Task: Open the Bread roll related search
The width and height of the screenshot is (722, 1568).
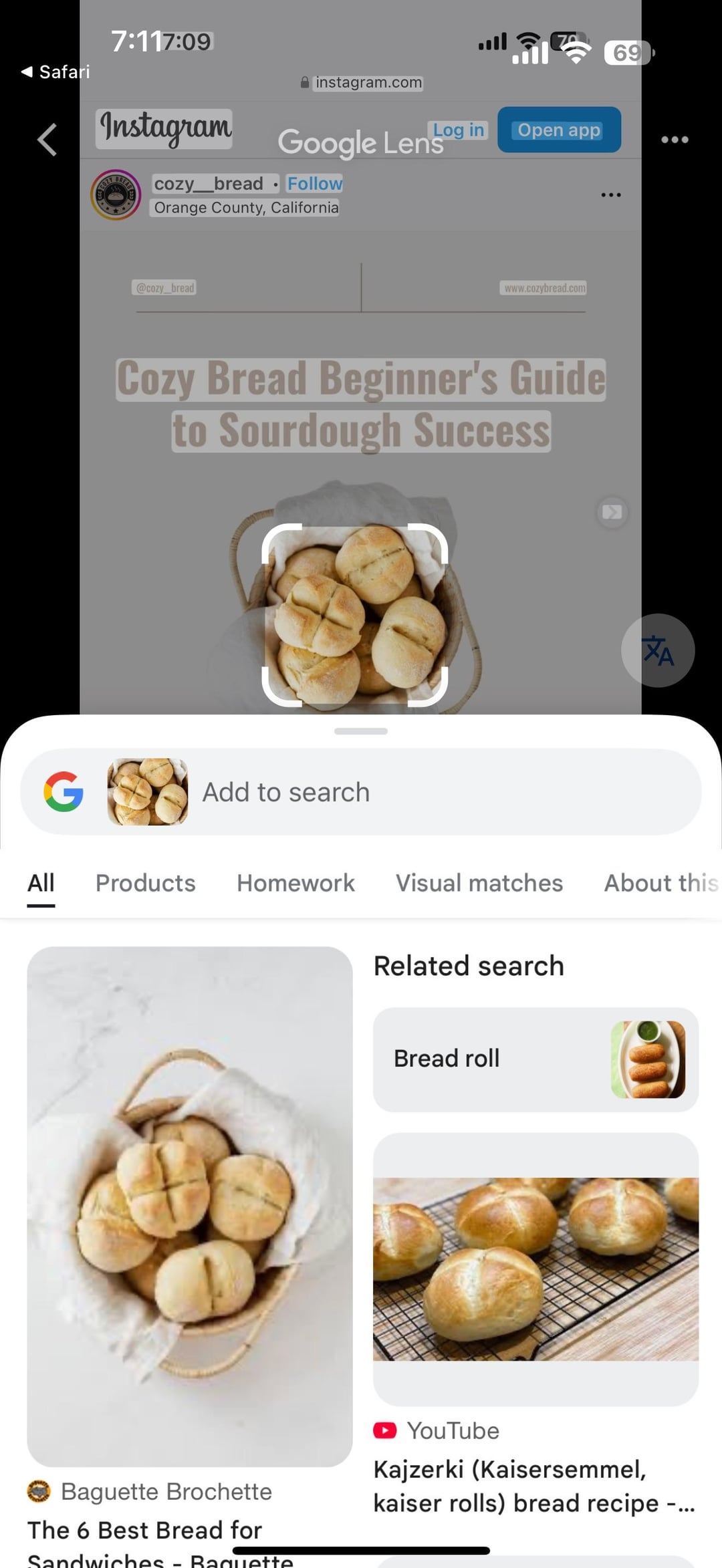Action: pyautogui.click(x=535, y=1059)
